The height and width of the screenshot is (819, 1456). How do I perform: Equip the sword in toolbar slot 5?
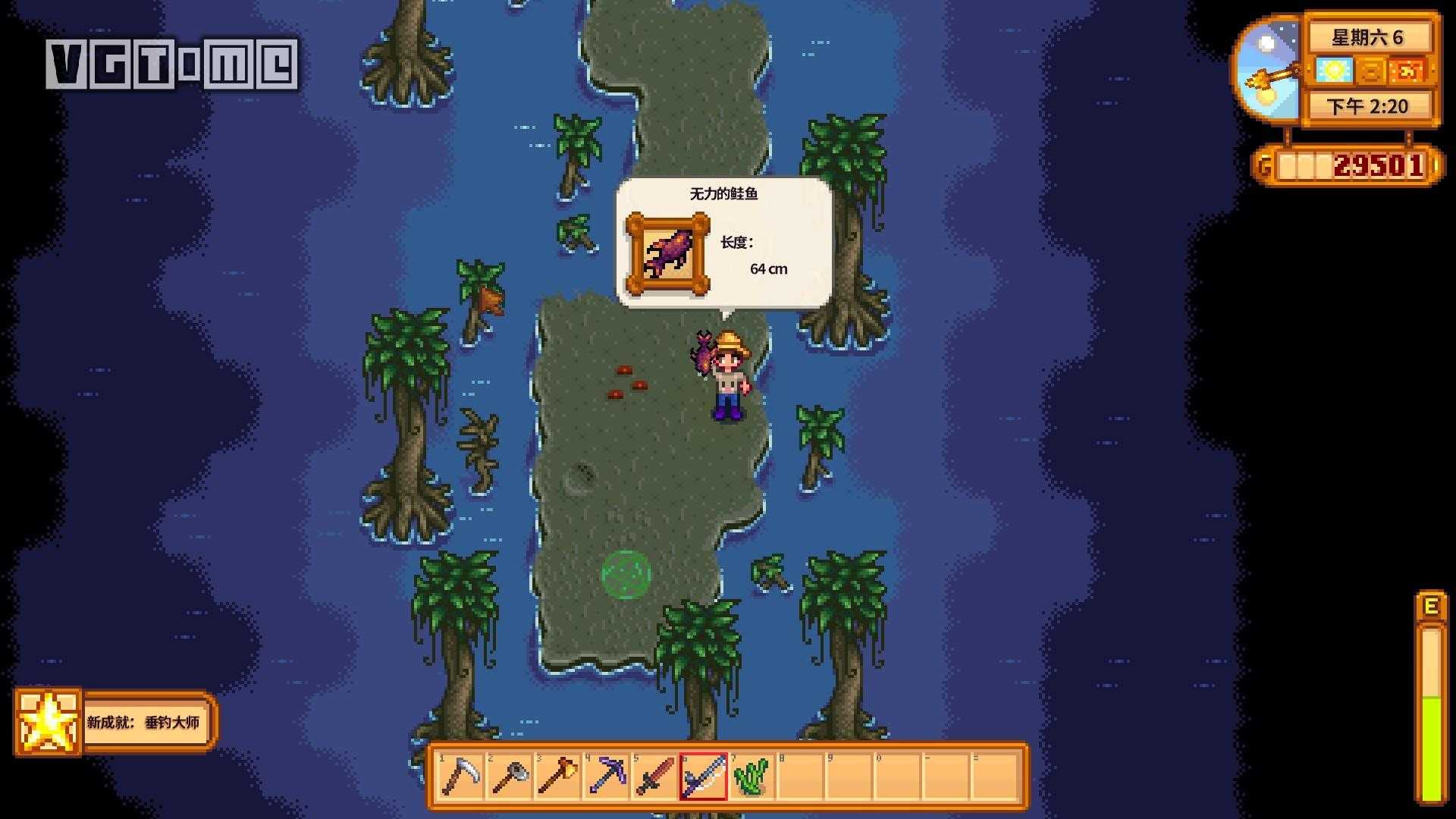654,777
